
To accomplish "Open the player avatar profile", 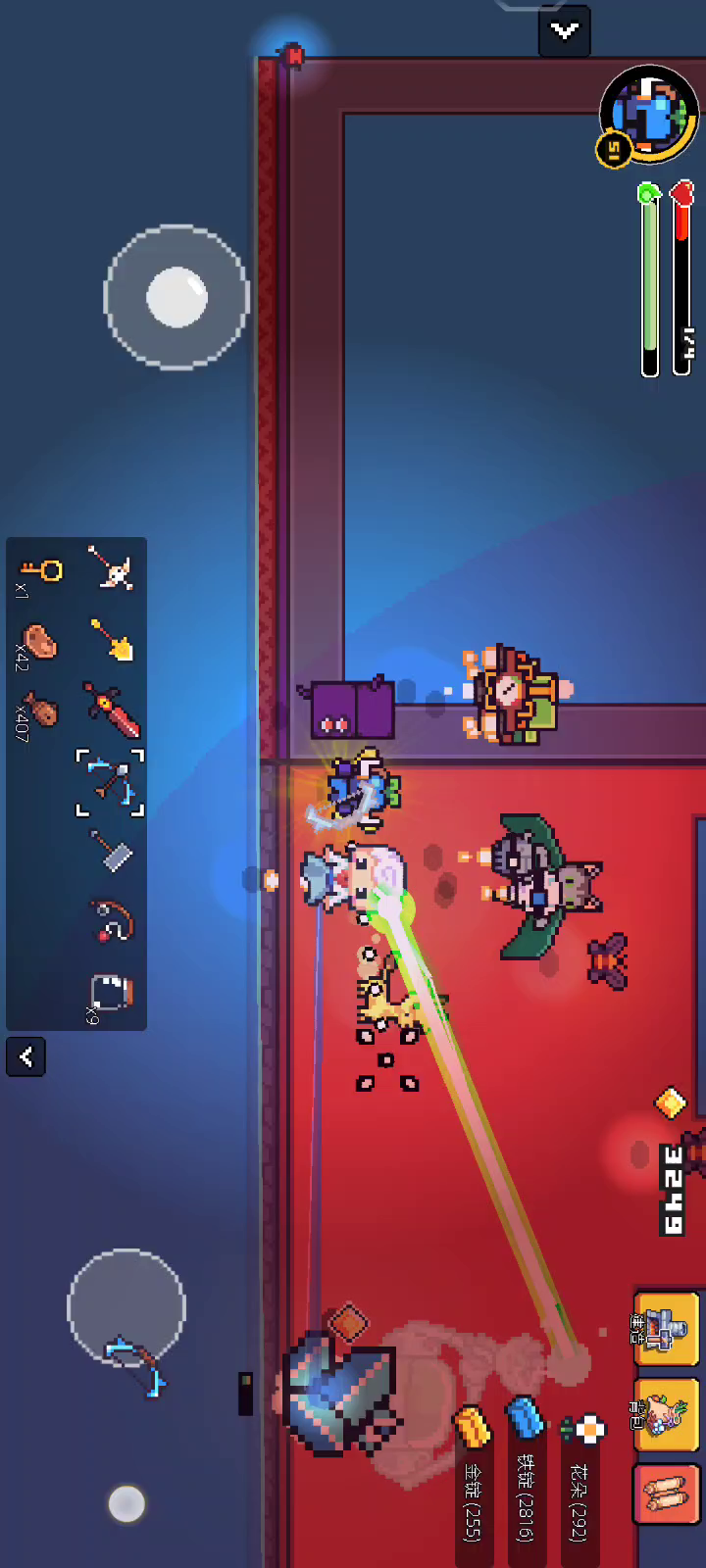I will click(x=647, y=113).
